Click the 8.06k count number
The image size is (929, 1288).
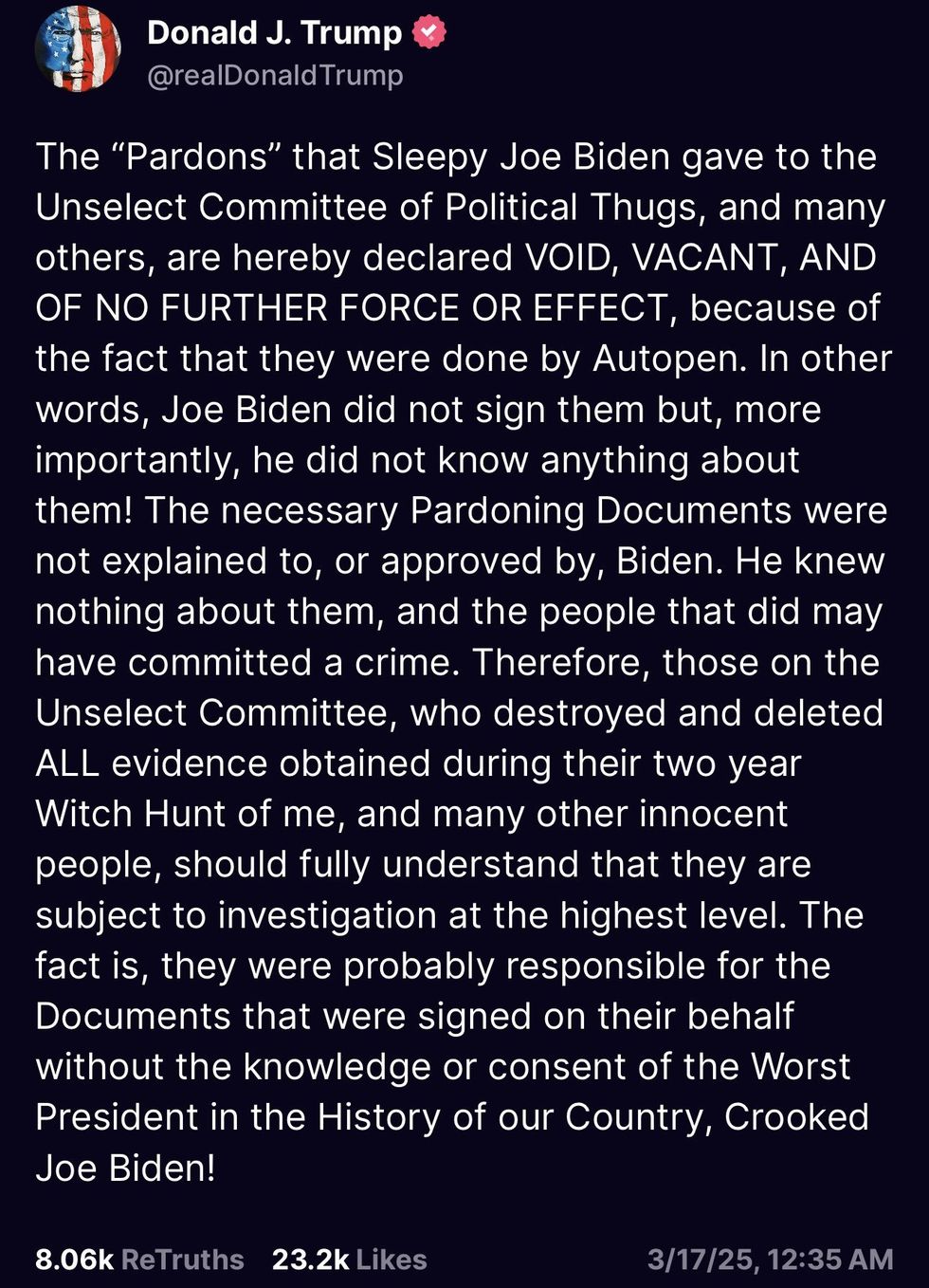click(76, 1260)
